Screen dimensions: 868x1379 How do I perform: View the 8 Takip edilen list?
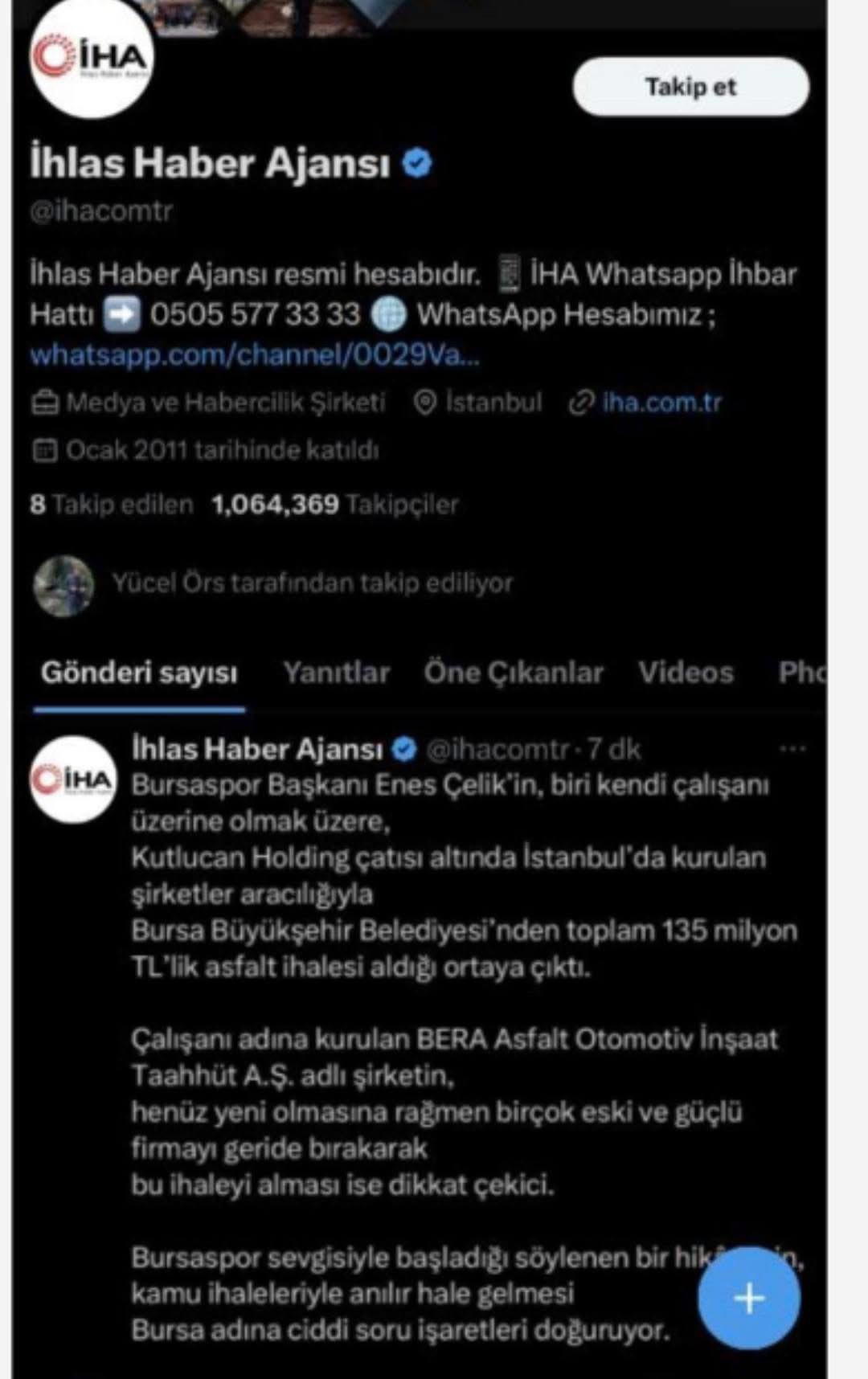click(x=112, y=505)
